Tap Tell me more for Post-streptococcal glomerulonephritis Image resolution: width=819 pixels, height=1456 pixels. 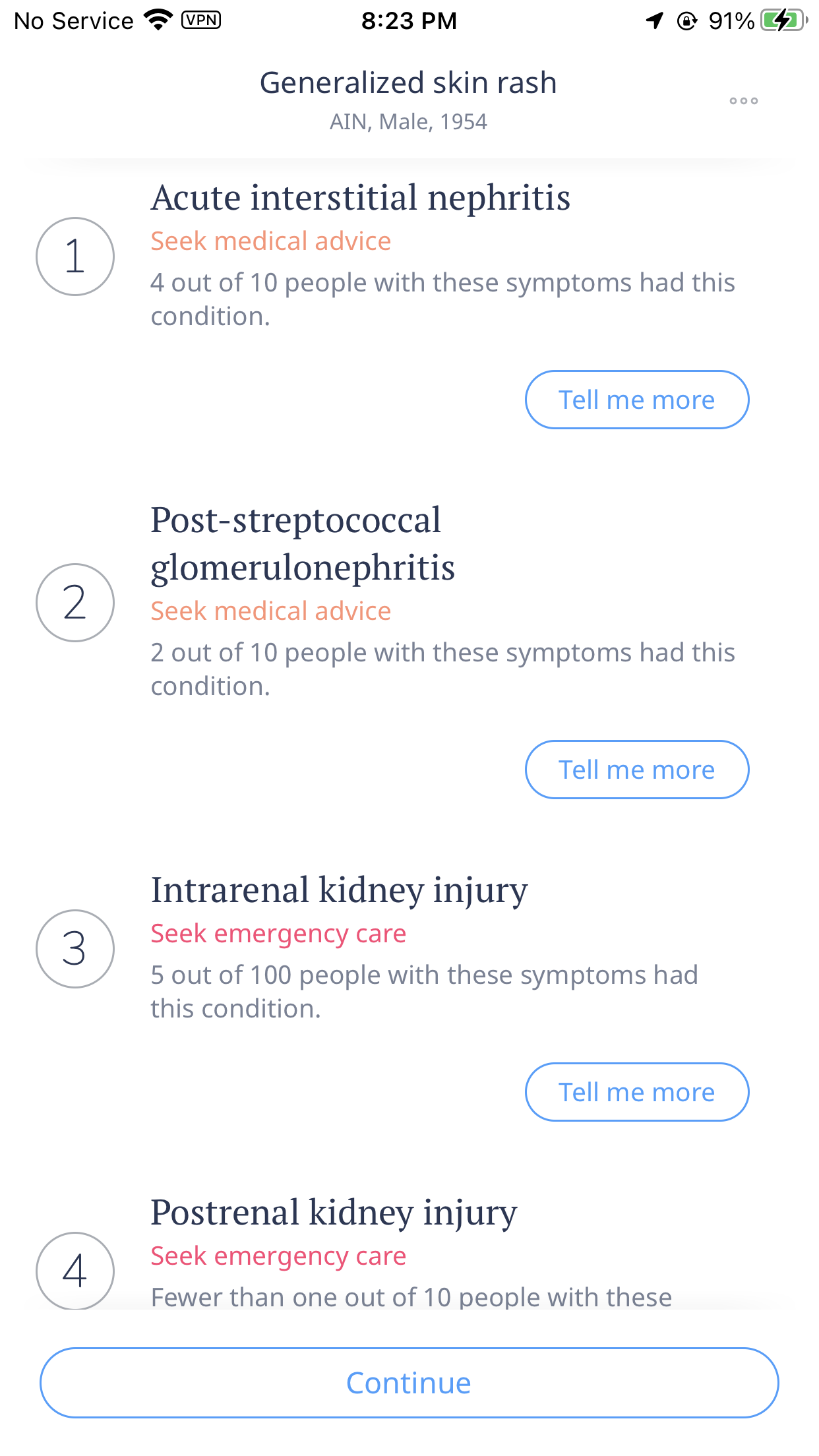637,770
